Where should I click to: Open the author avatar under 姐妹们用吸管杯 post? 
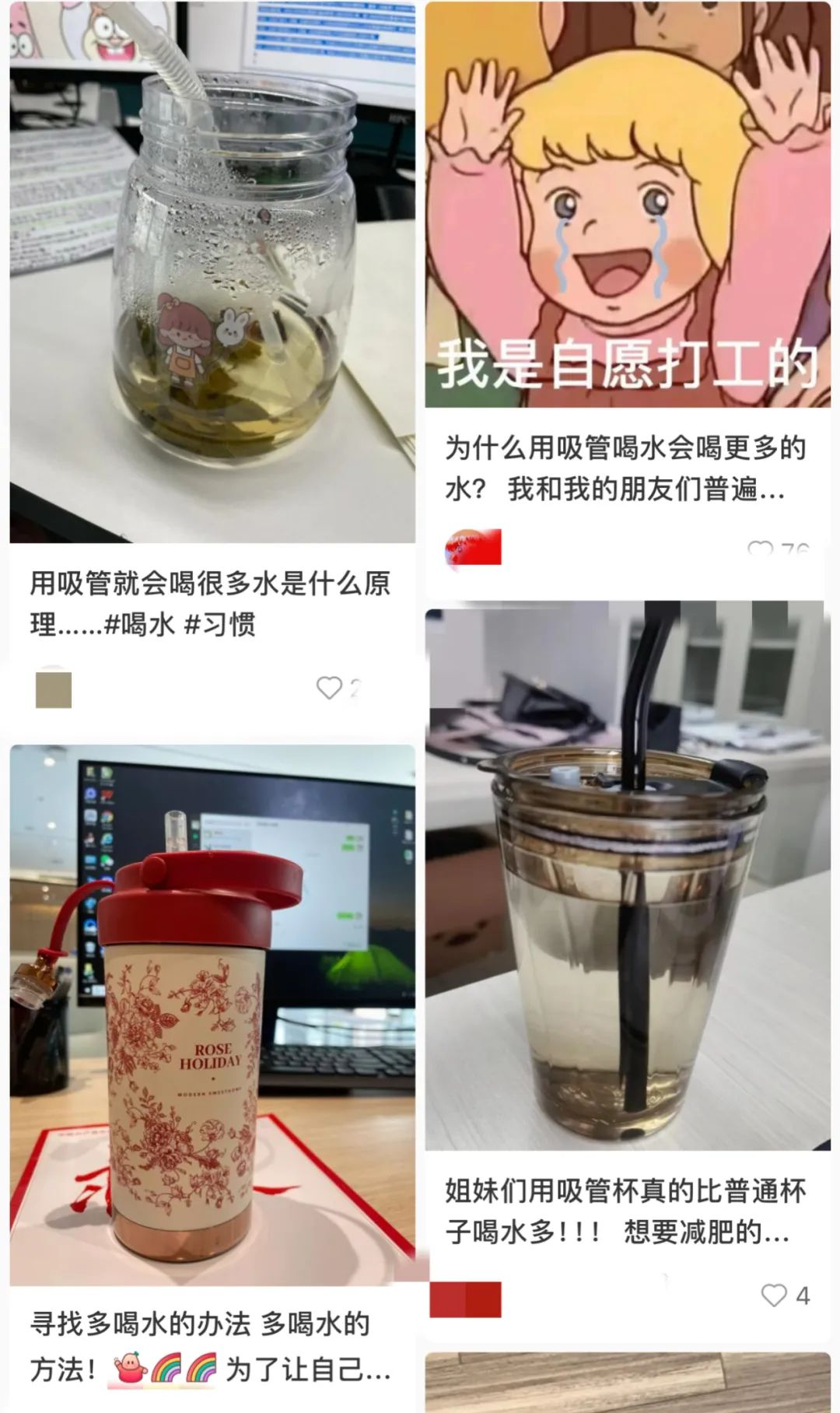(x=465, y=1299)
